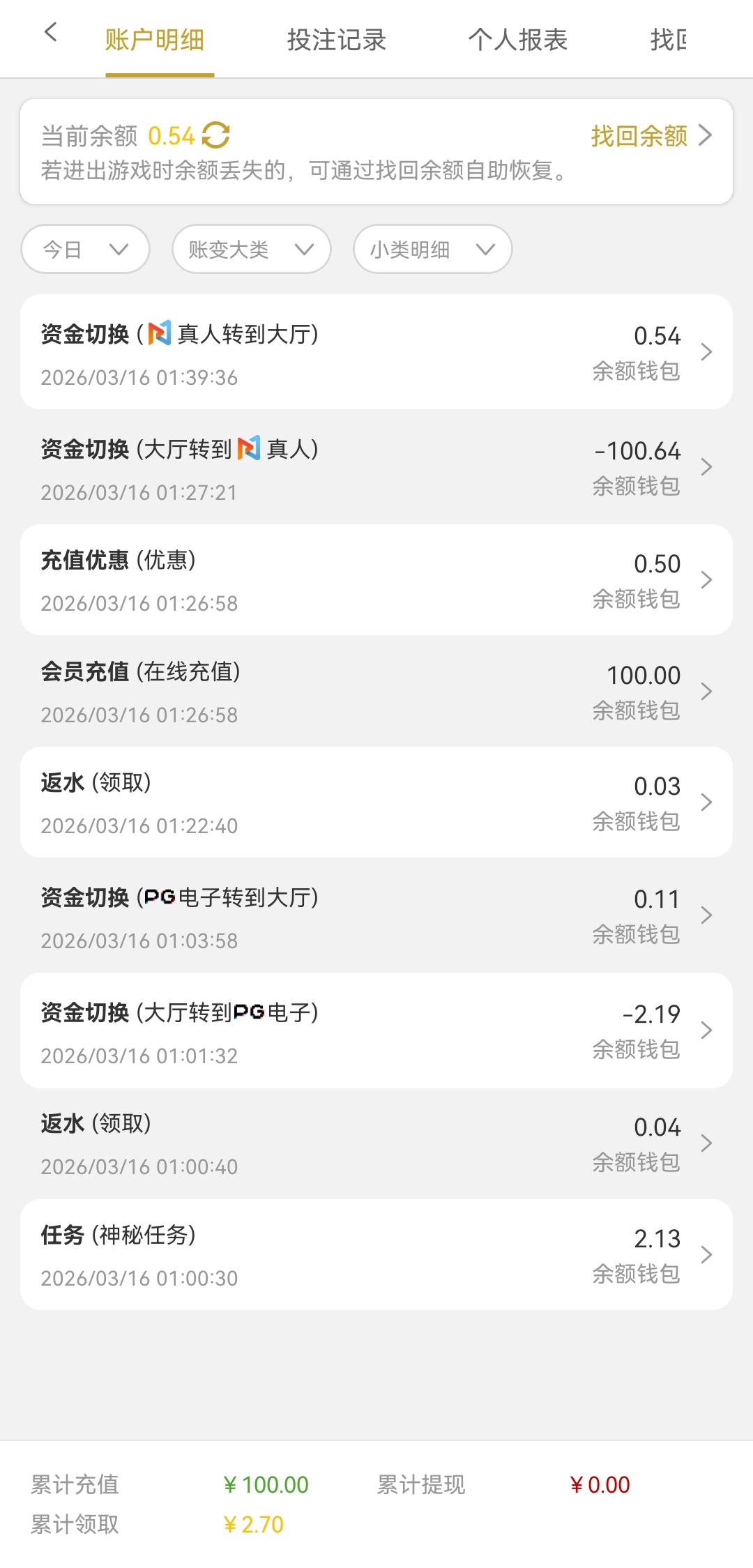Click the current balance value 0.54
Screen dimensions: 753x1568
(172, 136)
